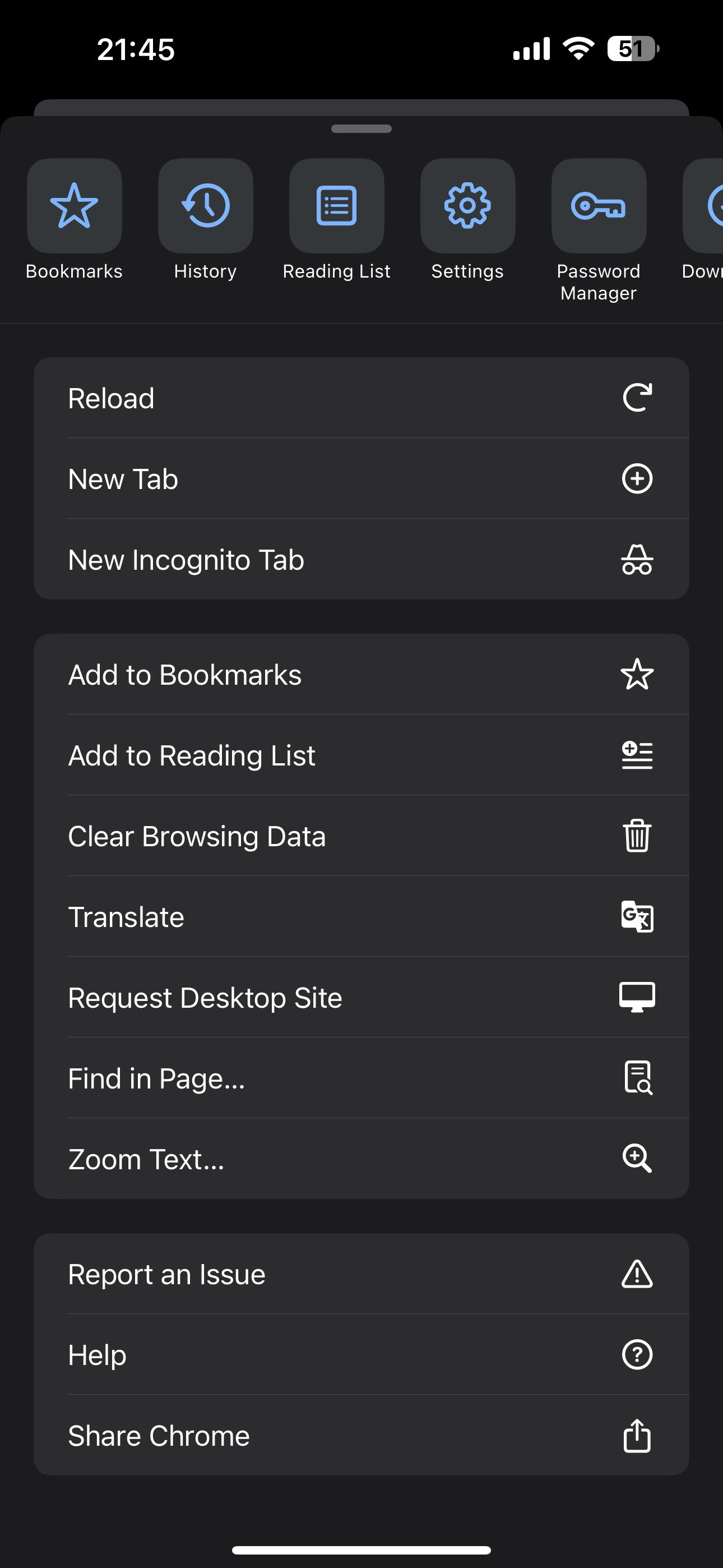Tap the warning triangle beside Report an Issue
Screen dimensions: 723x1568
[637, 1274]
